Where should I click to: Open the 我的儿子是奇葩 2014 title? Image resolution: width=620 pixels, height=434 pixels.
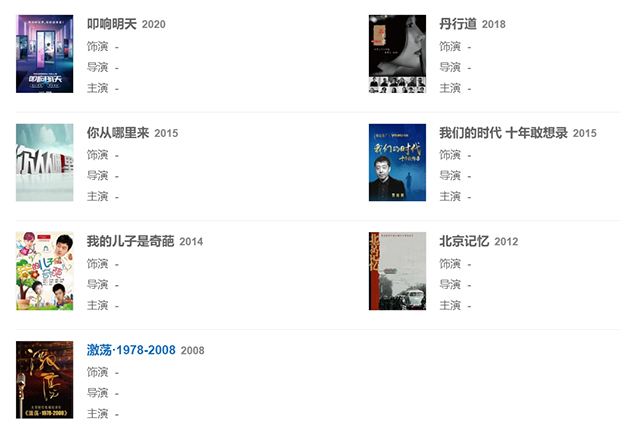(x=130, y=241)
